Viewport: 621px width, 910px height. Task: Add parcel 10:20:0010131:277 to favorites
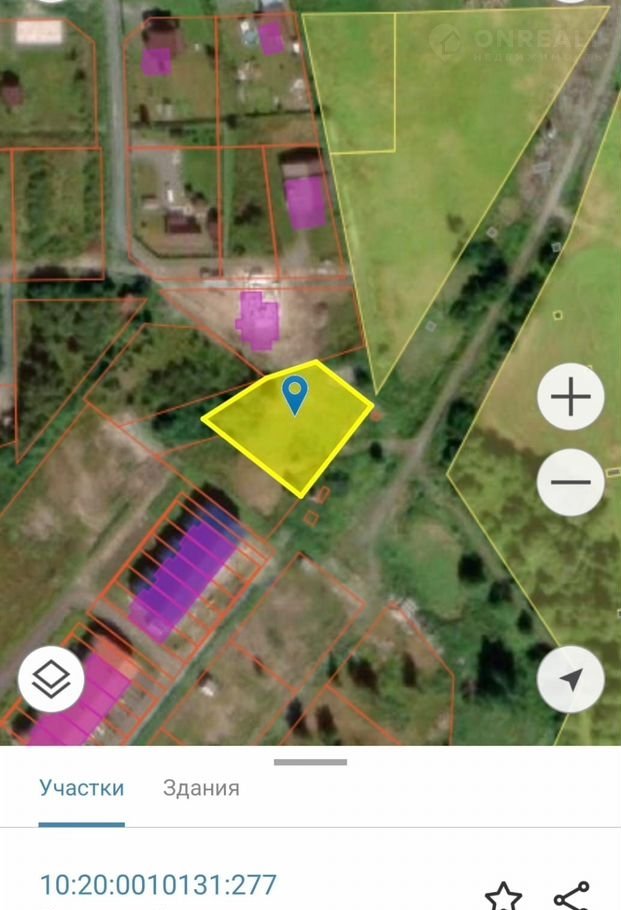point(503,895)
